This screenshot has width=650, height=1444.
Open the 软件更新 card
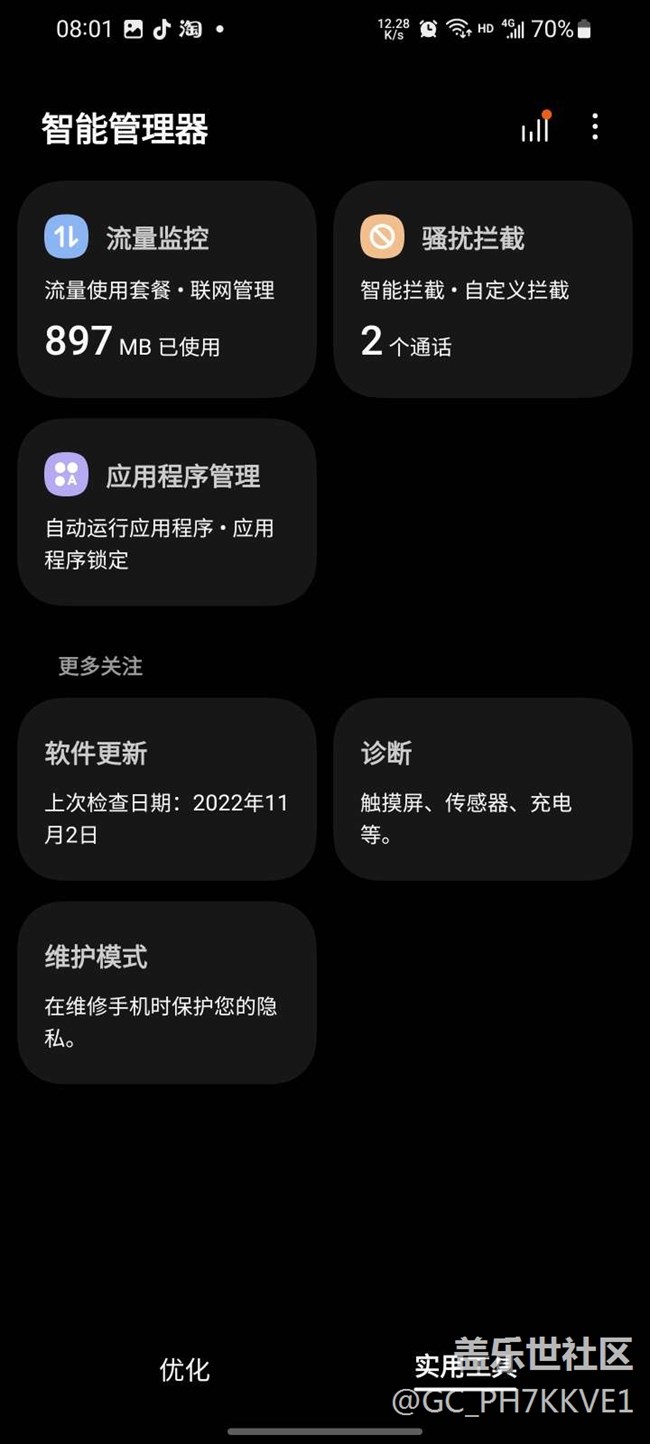pyautogui.click(x=167, y=789)
